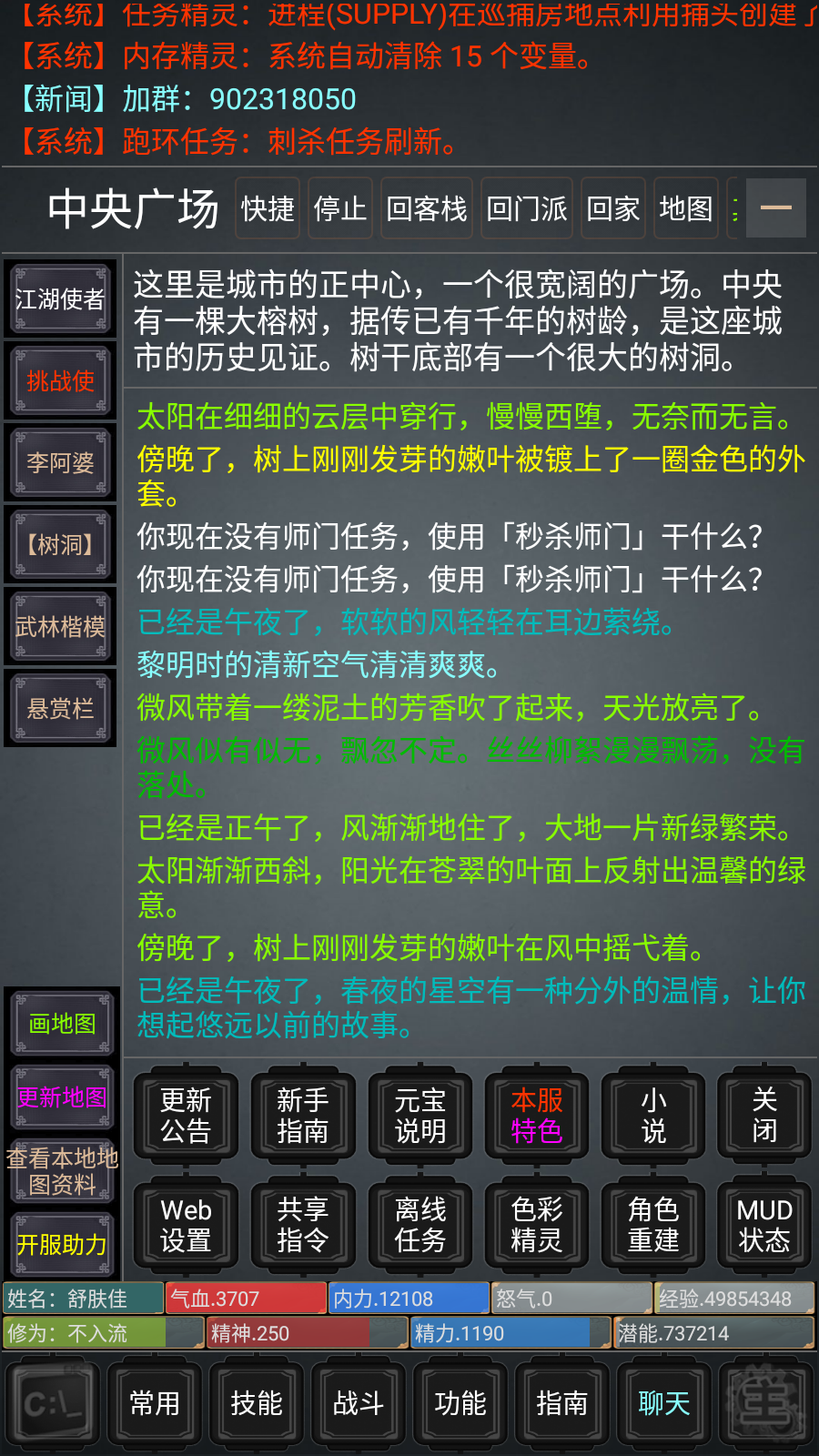Select the 挑战使 challenge NPC
This screenshot has height=1456, width=819.
pyautogui.click(x=60, y=381)
